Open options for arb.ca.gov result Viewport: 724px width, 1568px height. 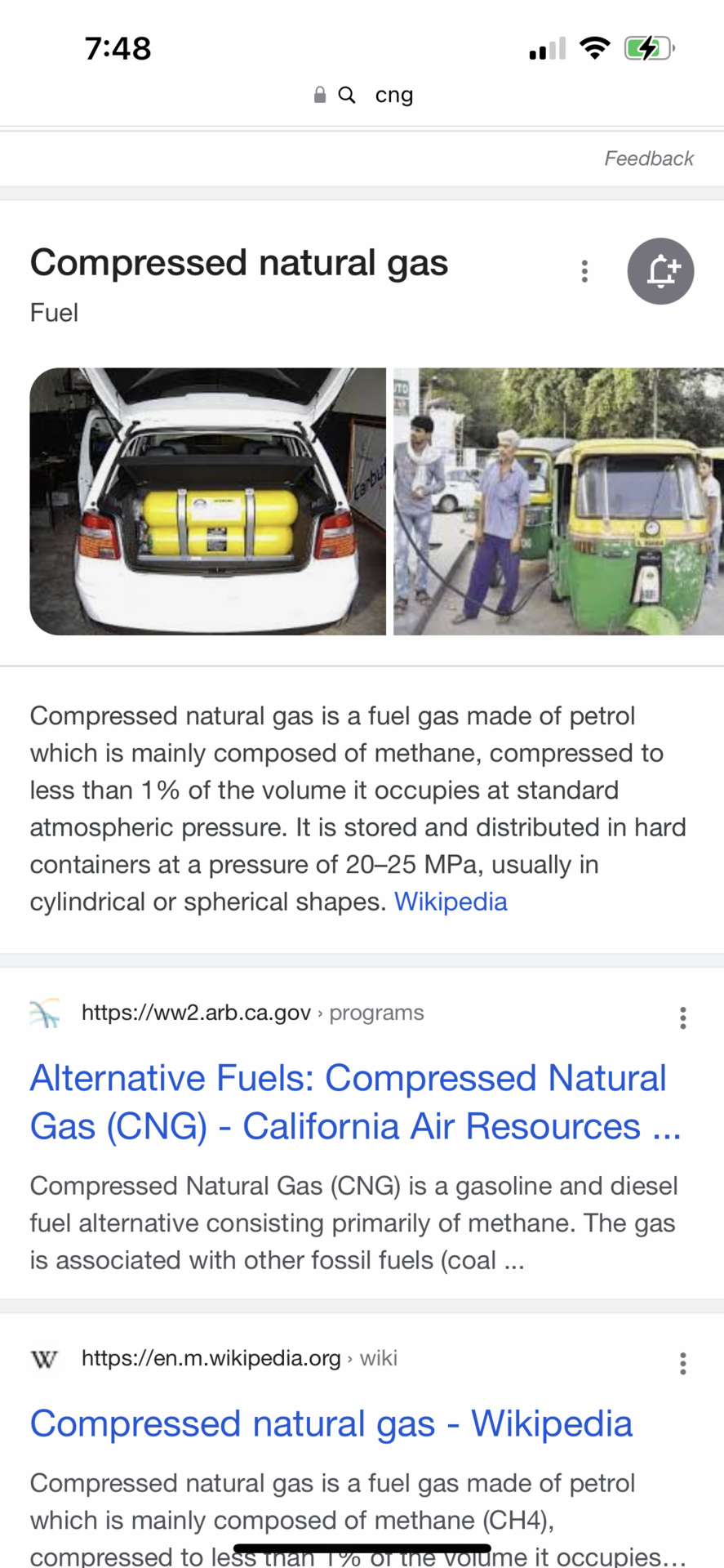tap(682, 1018)
